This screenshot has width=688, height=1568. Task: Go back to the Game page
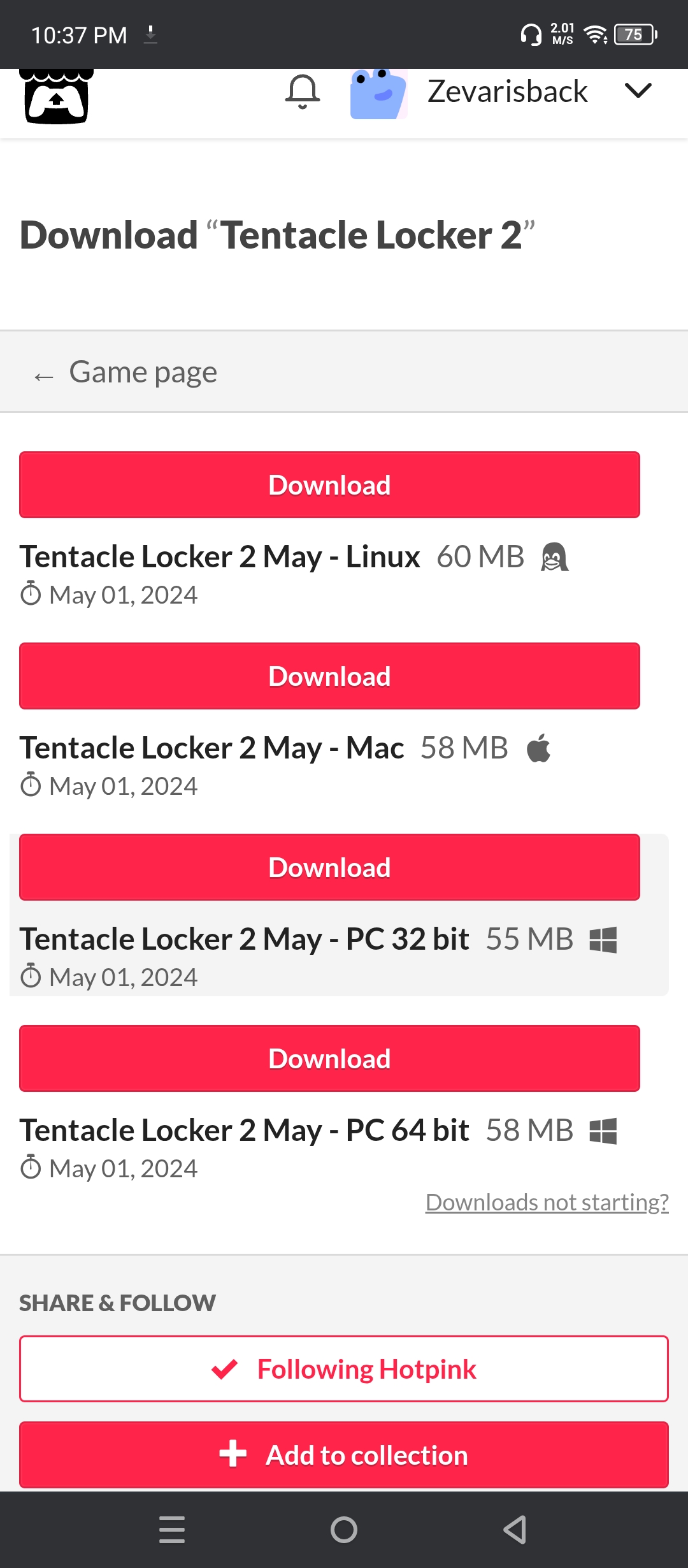tap(125, 372)
